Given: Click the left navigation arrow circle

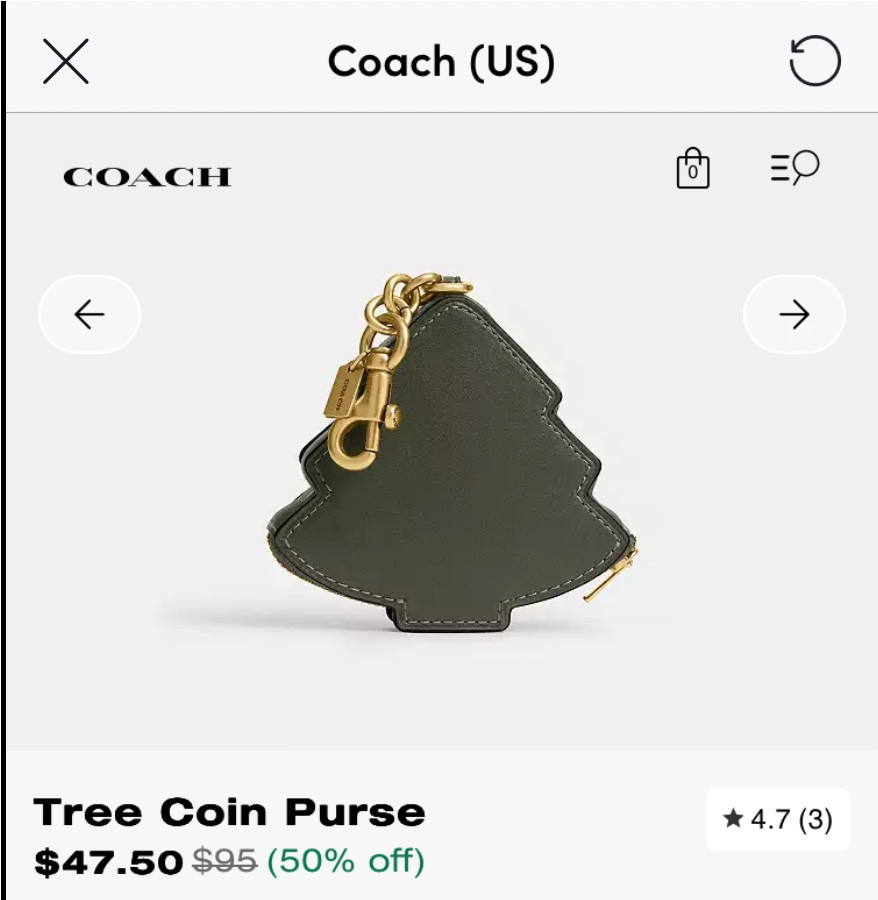Looking at the screenshot, I should point(88,314).
